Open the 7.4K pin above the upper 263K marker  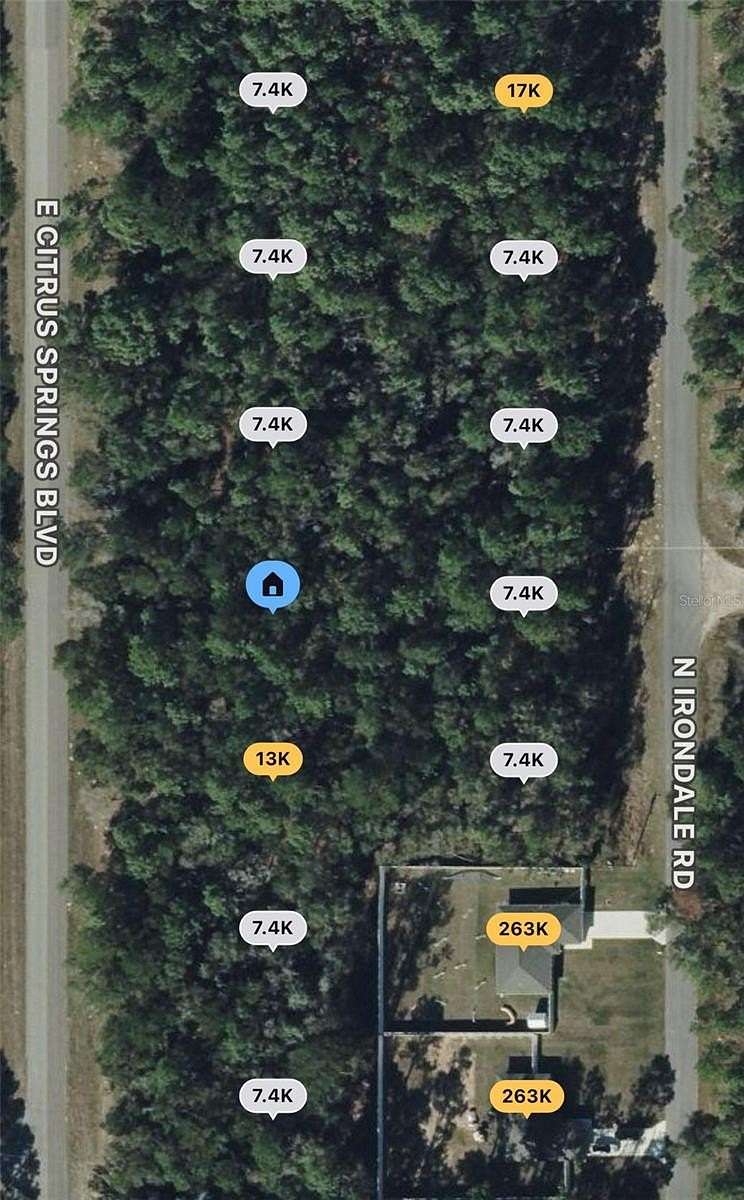click(524, 761)
